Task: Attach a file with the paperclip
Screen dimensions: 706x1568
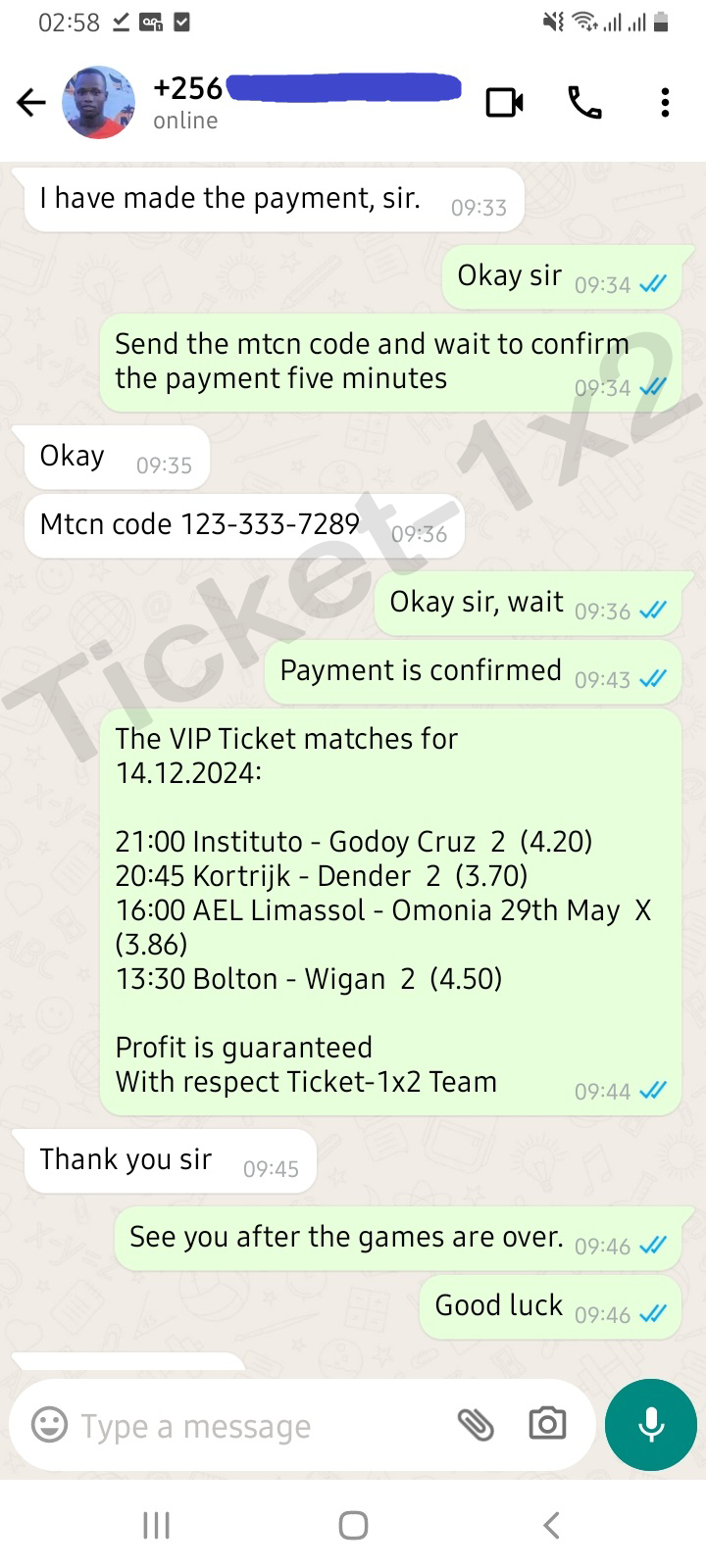Action: click(476, 1424)
